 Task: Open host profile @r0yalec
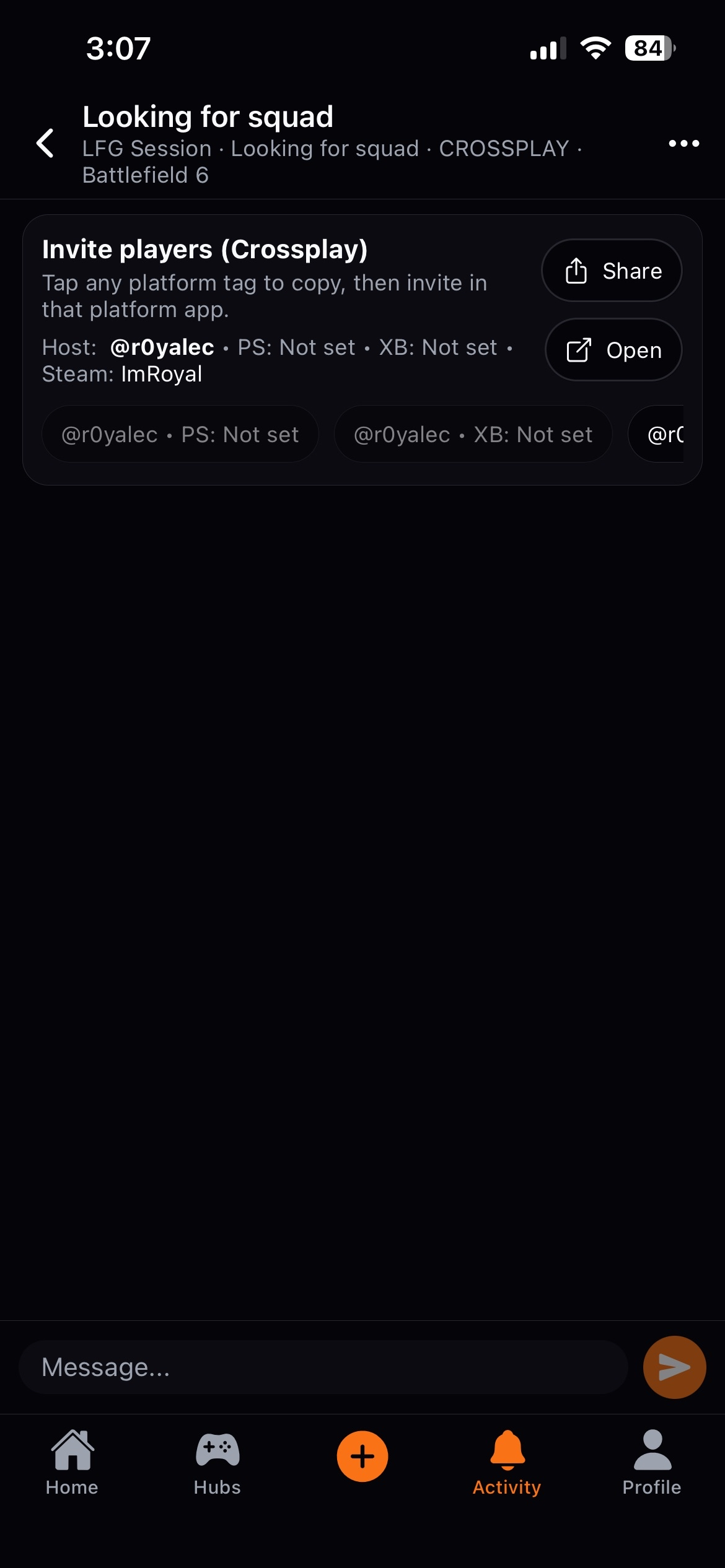point(162,347)
